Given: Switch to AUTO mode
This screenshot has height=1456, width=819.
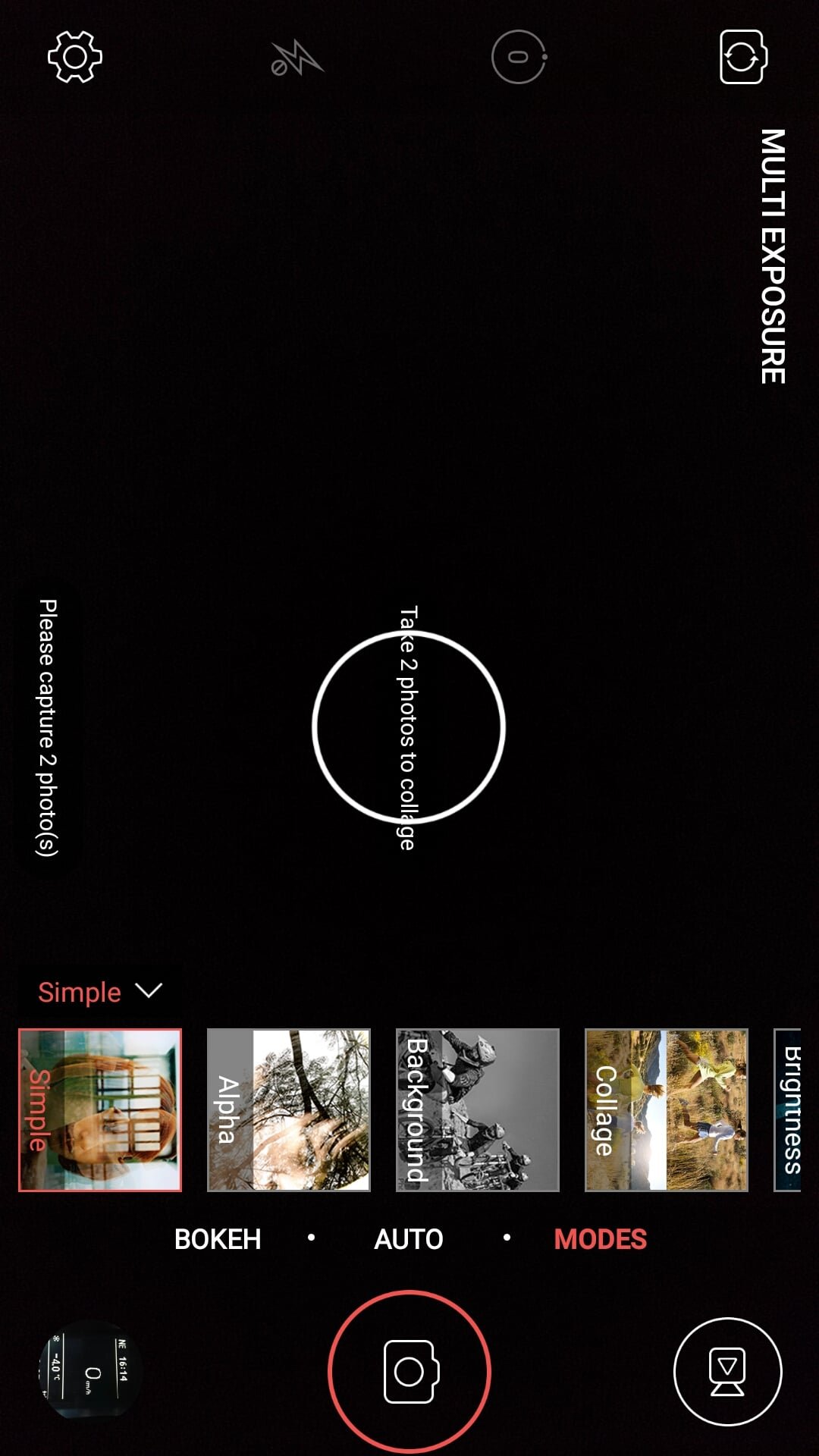Looking at the screenshot, I should 409,1239.
